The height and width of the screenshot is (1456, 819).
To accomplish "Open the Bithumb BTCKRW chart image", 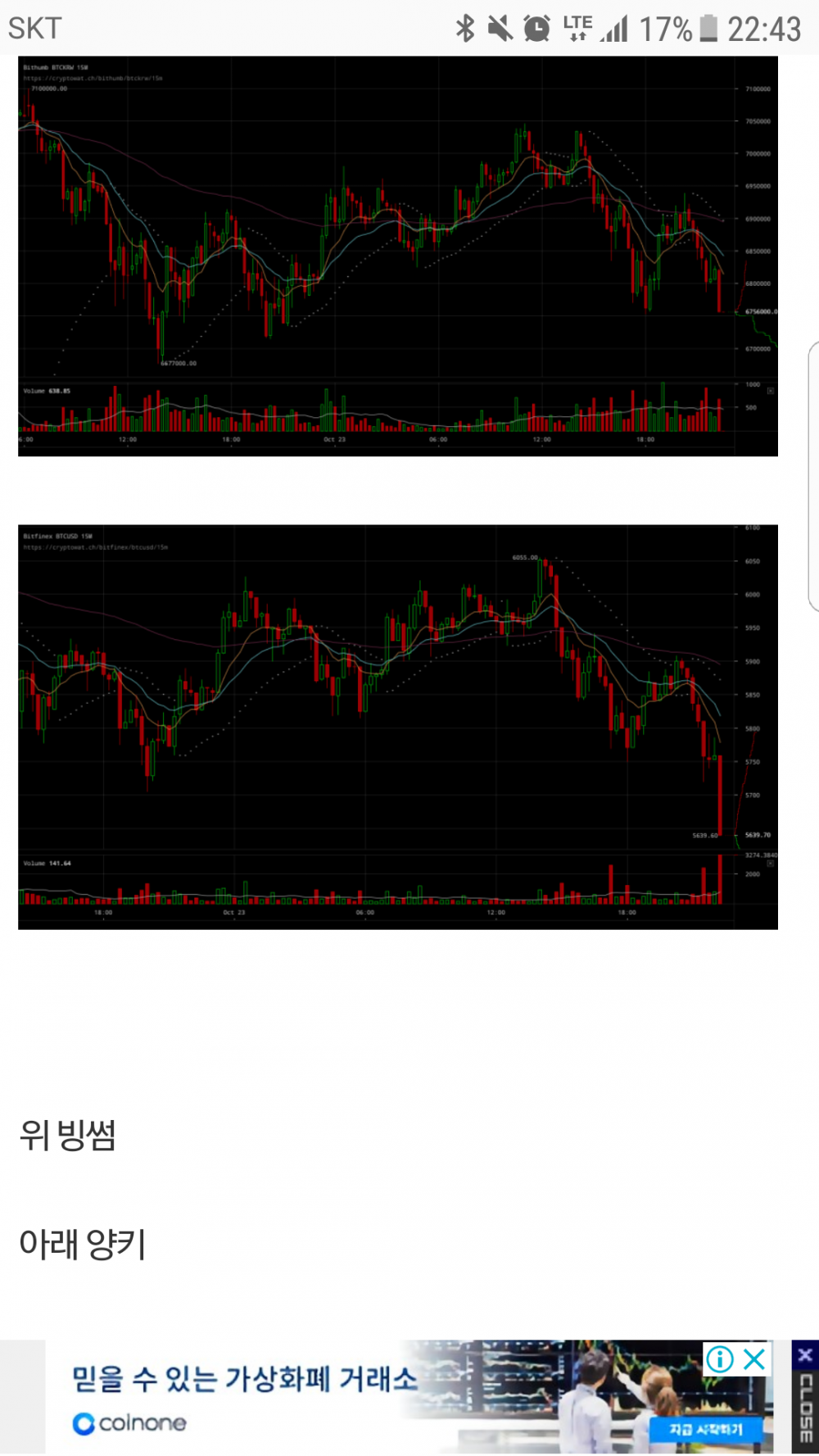I will click(398, 256).
